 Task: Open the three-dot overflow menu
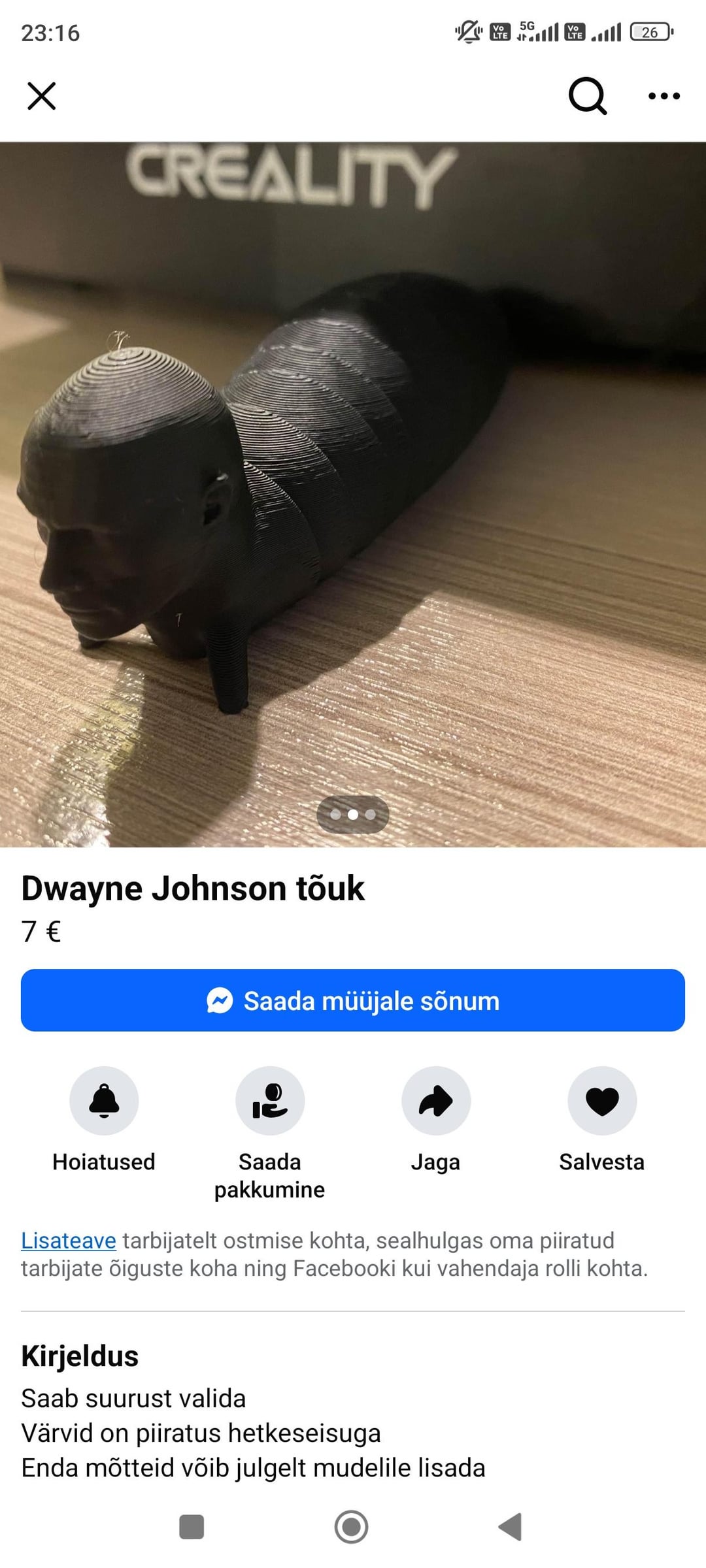664,96
